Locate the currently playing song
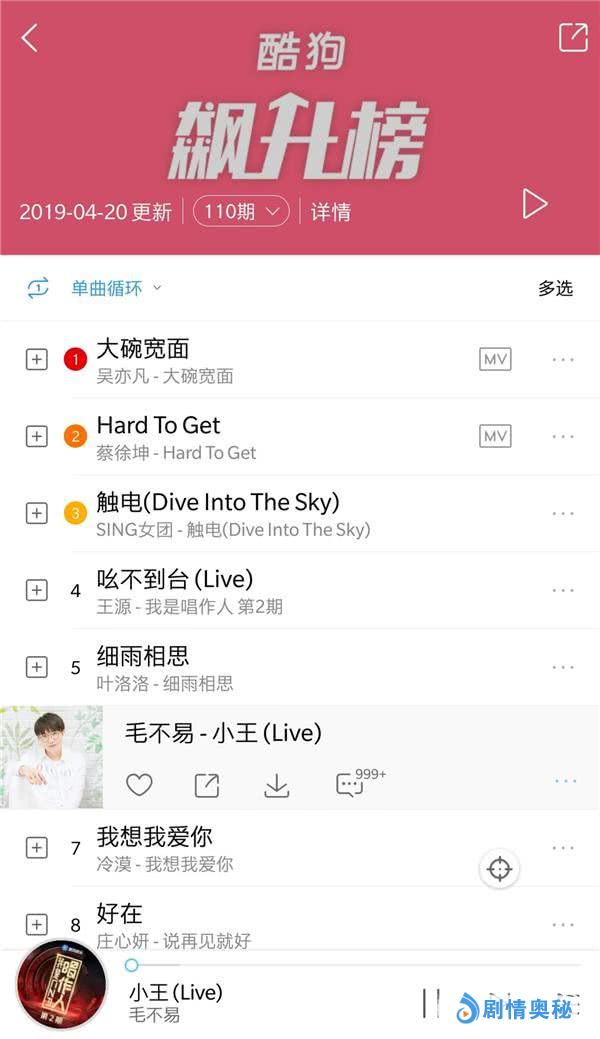Image resolution: width=600 pixels, height=1039 pixels. tap(499, 869)
